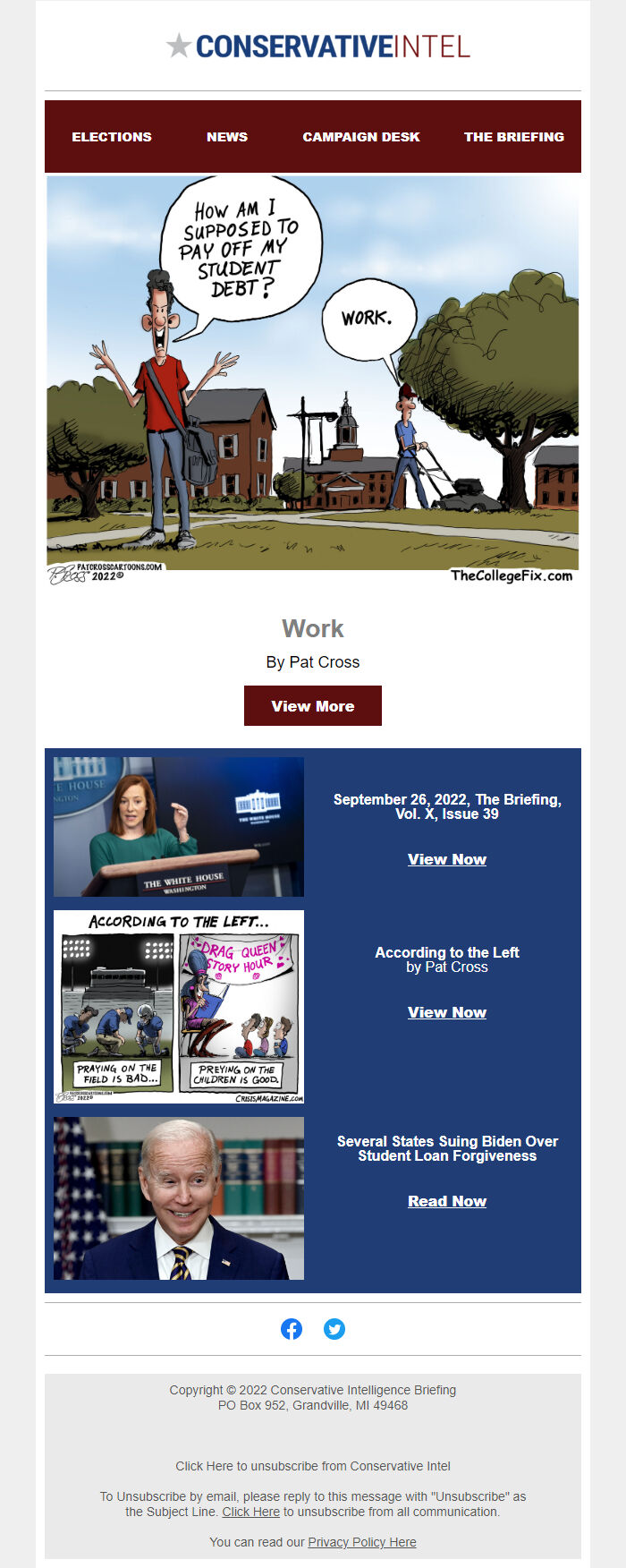The image size is (626, 1568).
Task: Visit the Facebook page
Action: pos(292,1329)
